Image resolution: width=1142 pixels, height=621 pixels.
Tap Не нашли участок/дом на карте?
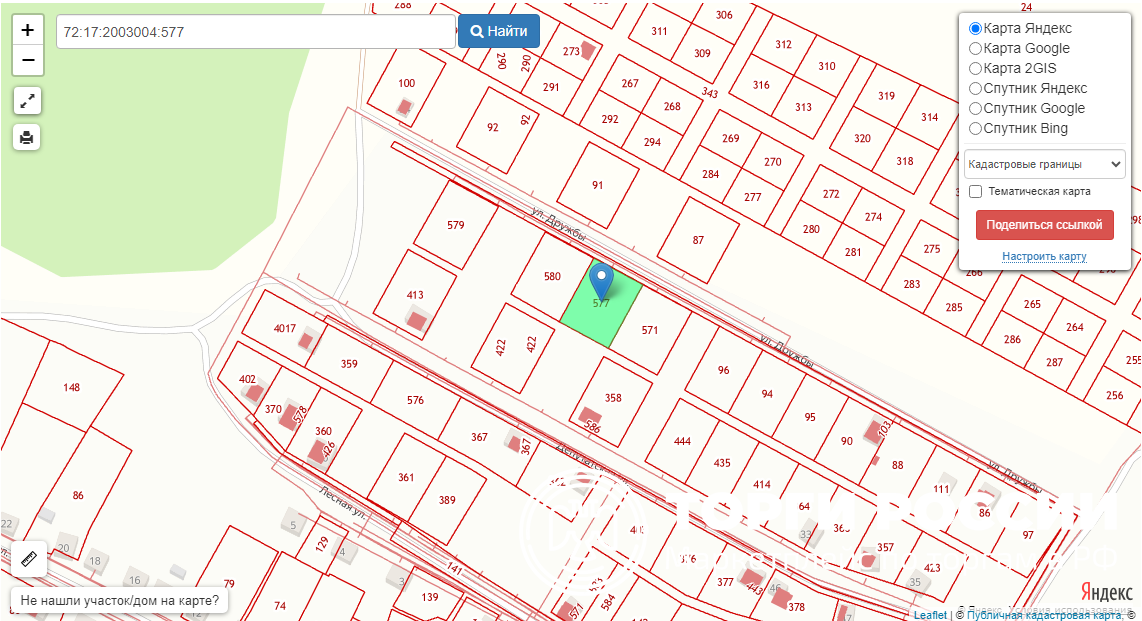[x=119, y=601]
